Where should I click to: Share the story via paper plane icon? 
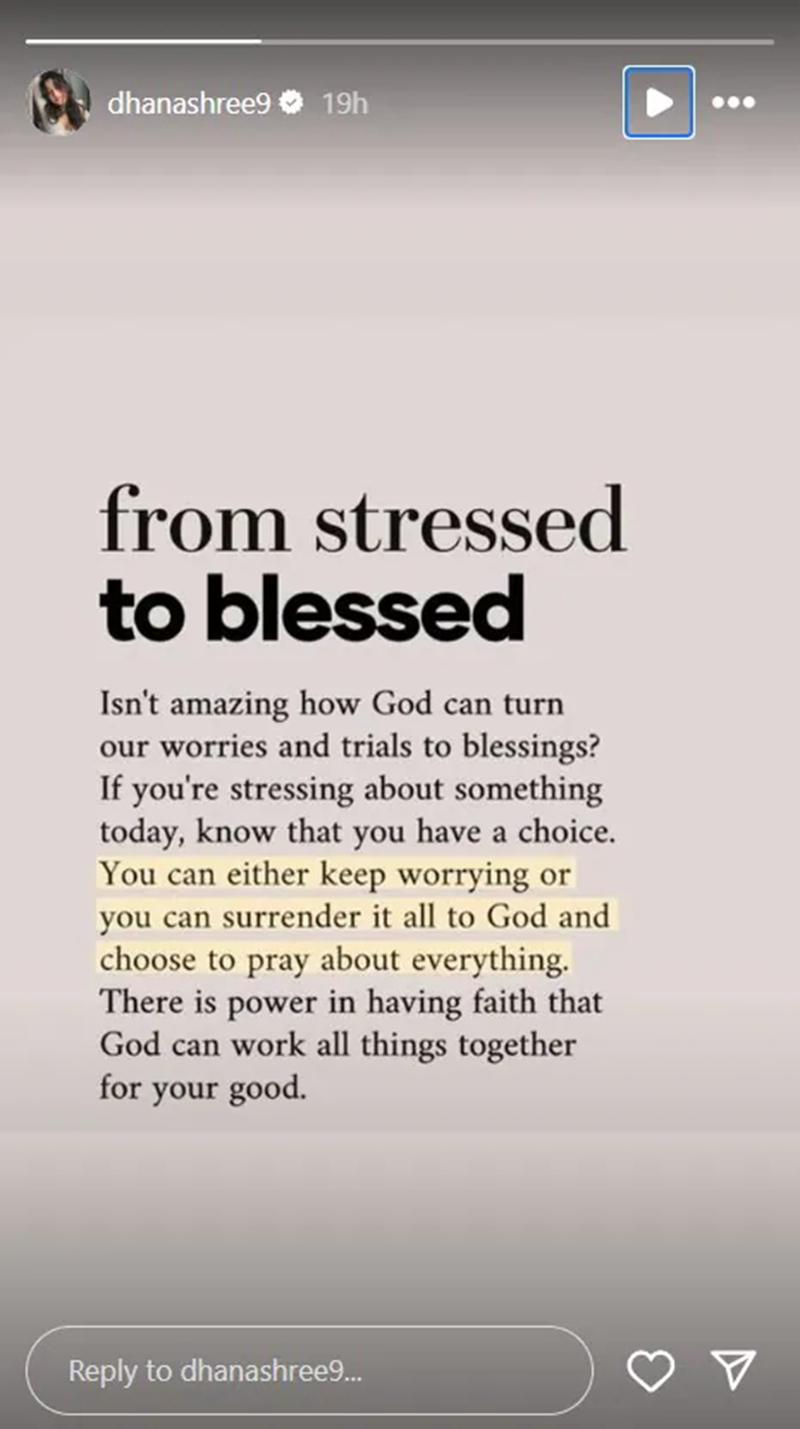733,1370
